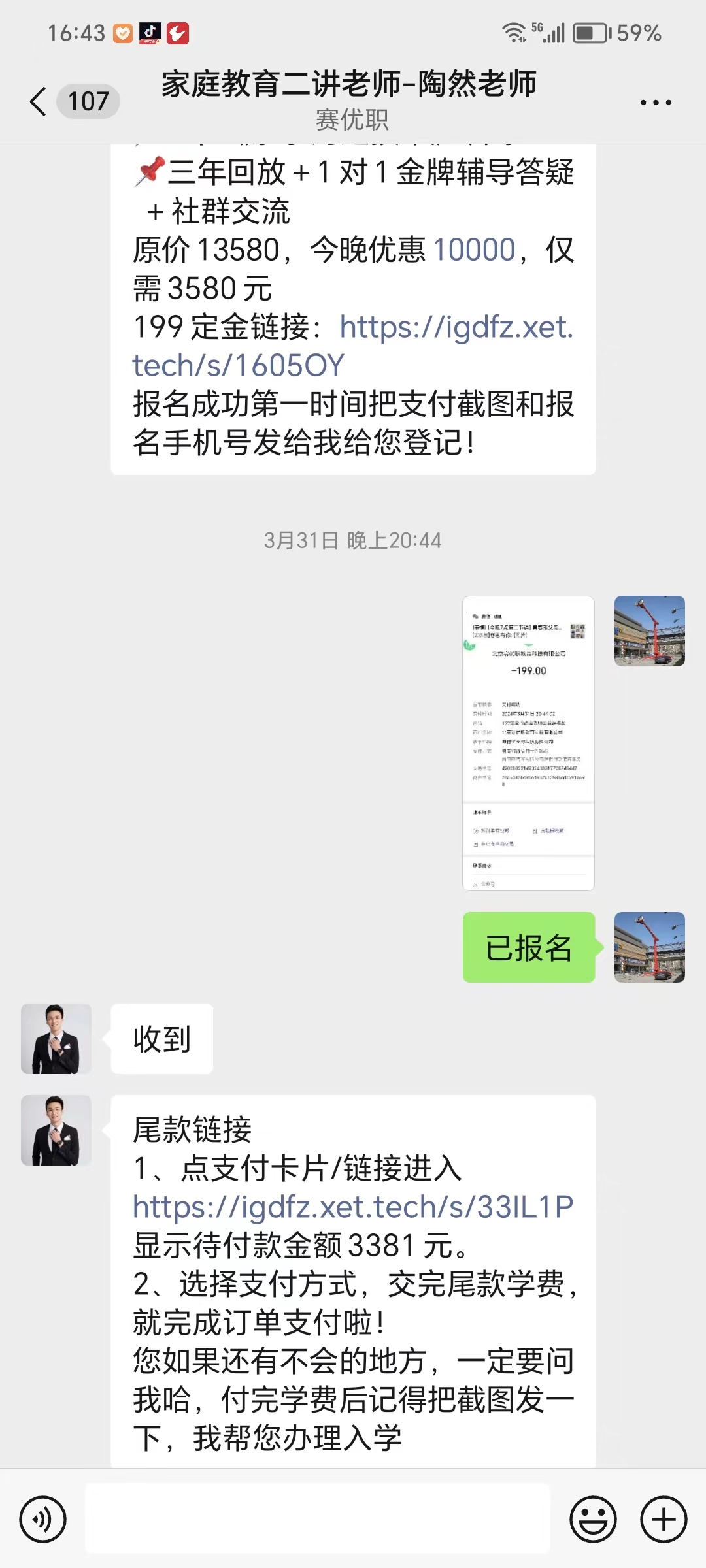Go back to the chat list
This screenshot has width=706, height=1568.
pyautogui.click(x=39, y=102)
